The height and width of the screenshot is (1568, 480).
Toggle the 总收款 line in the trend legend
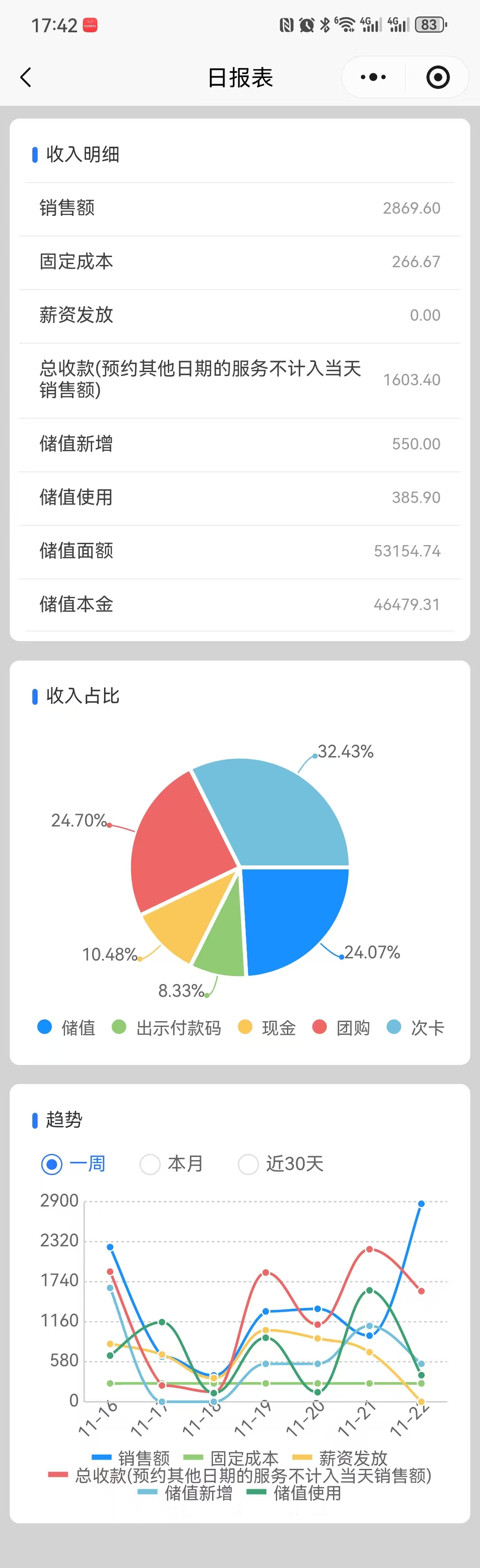tap(240, 1476)
